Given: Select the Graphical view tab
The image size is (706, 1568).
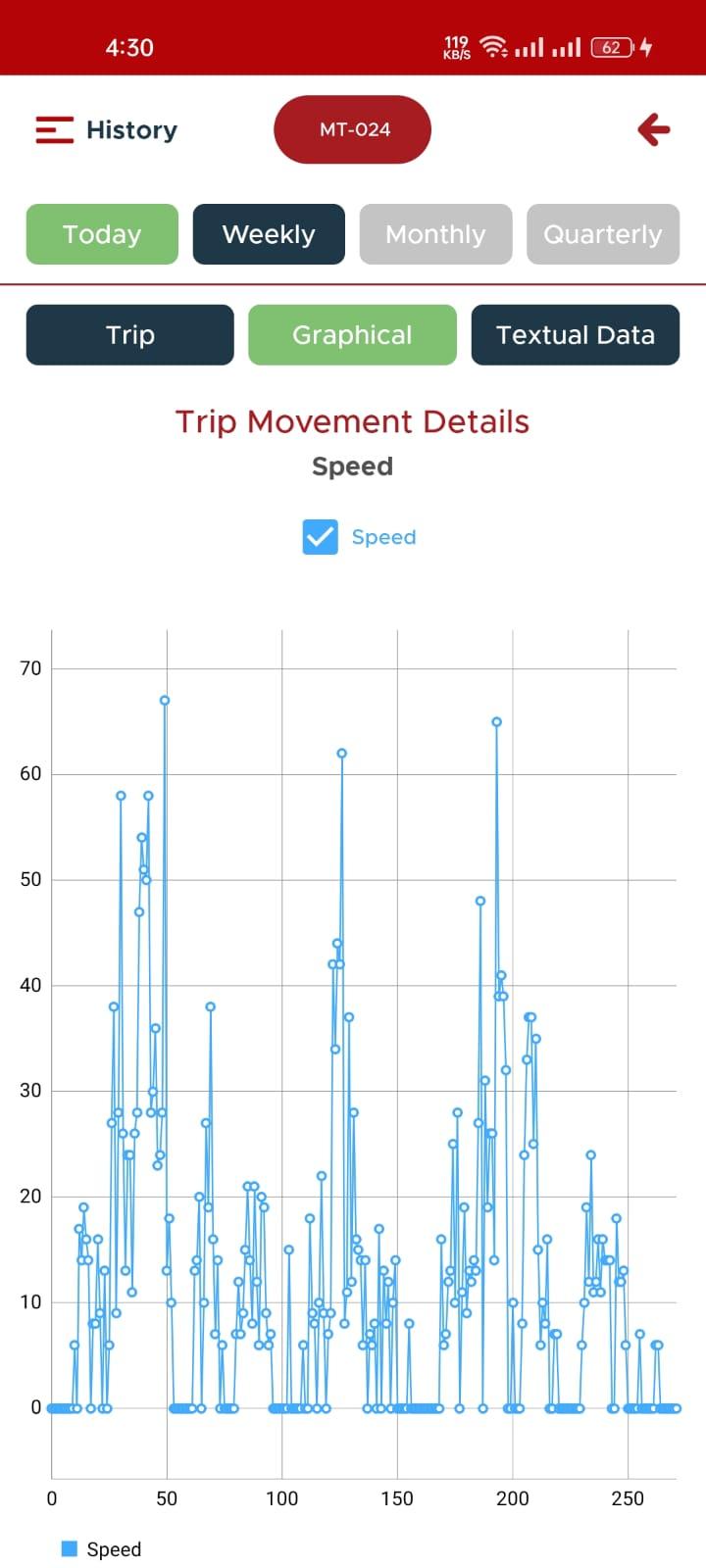Looking at the screenshot, I should [x=352, y=335].
